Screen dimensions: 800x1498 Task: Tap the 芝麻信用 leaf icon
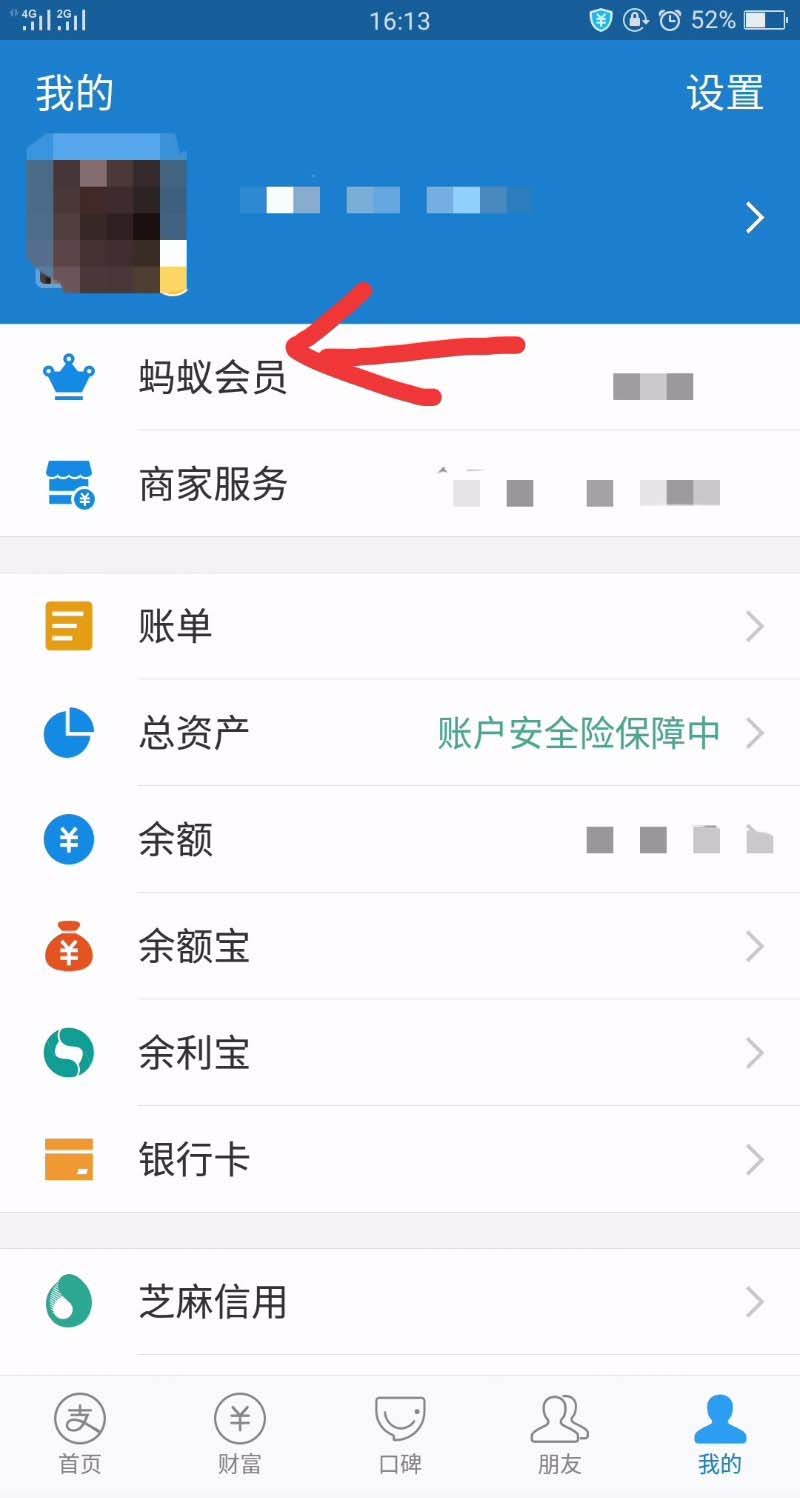(67, 1302)
